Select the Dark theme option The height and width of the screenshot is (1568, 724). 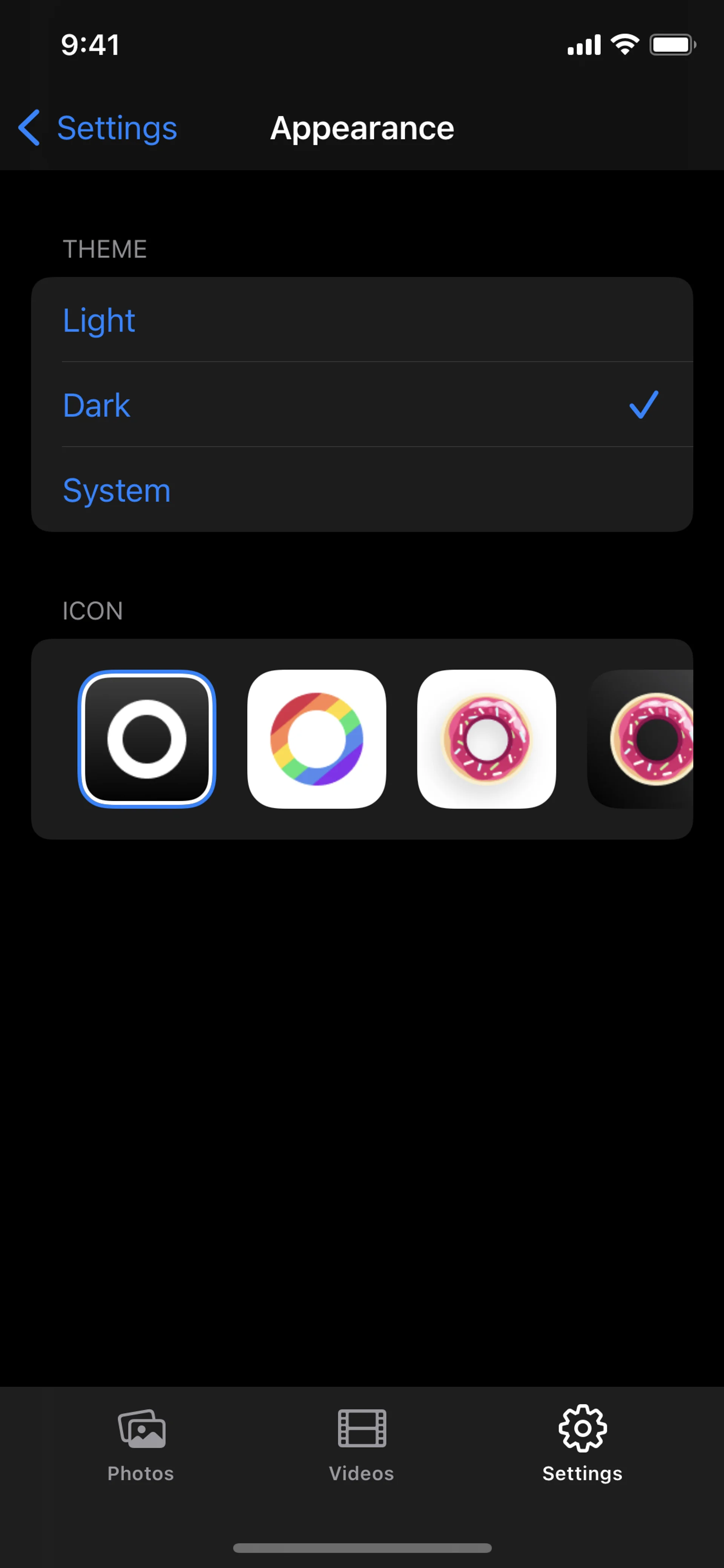coord(361,405)
